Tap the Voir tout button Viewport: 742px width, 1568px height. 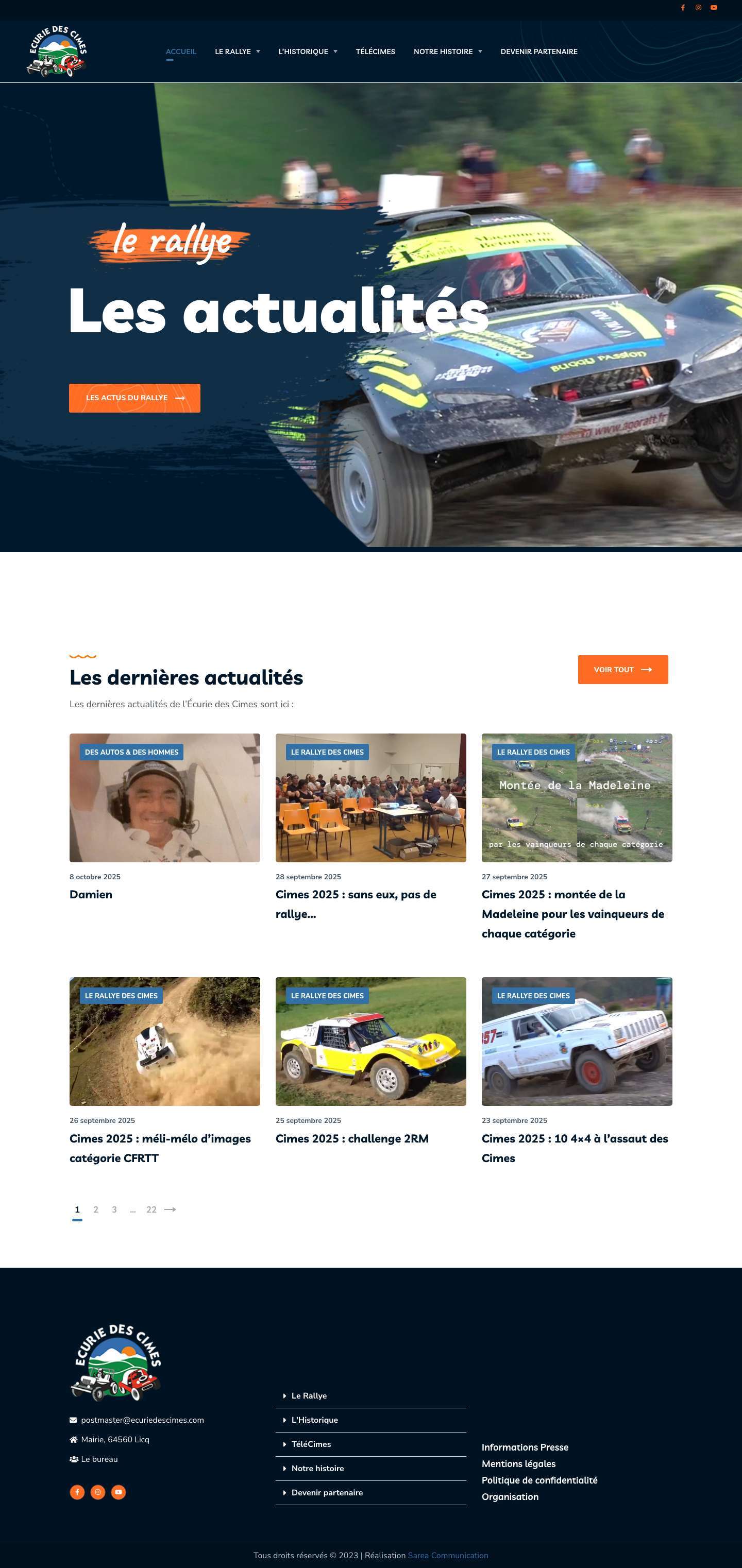coord(622,669)
